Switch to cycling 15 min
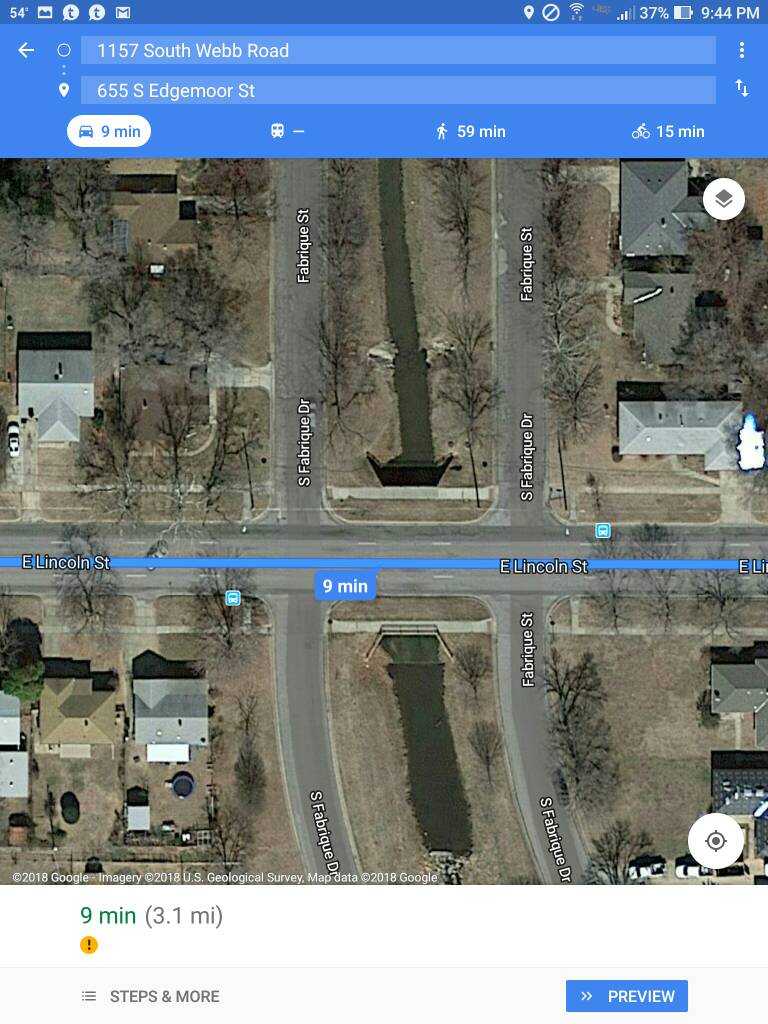Screen dimensions: 768x1024 point(668,131)
